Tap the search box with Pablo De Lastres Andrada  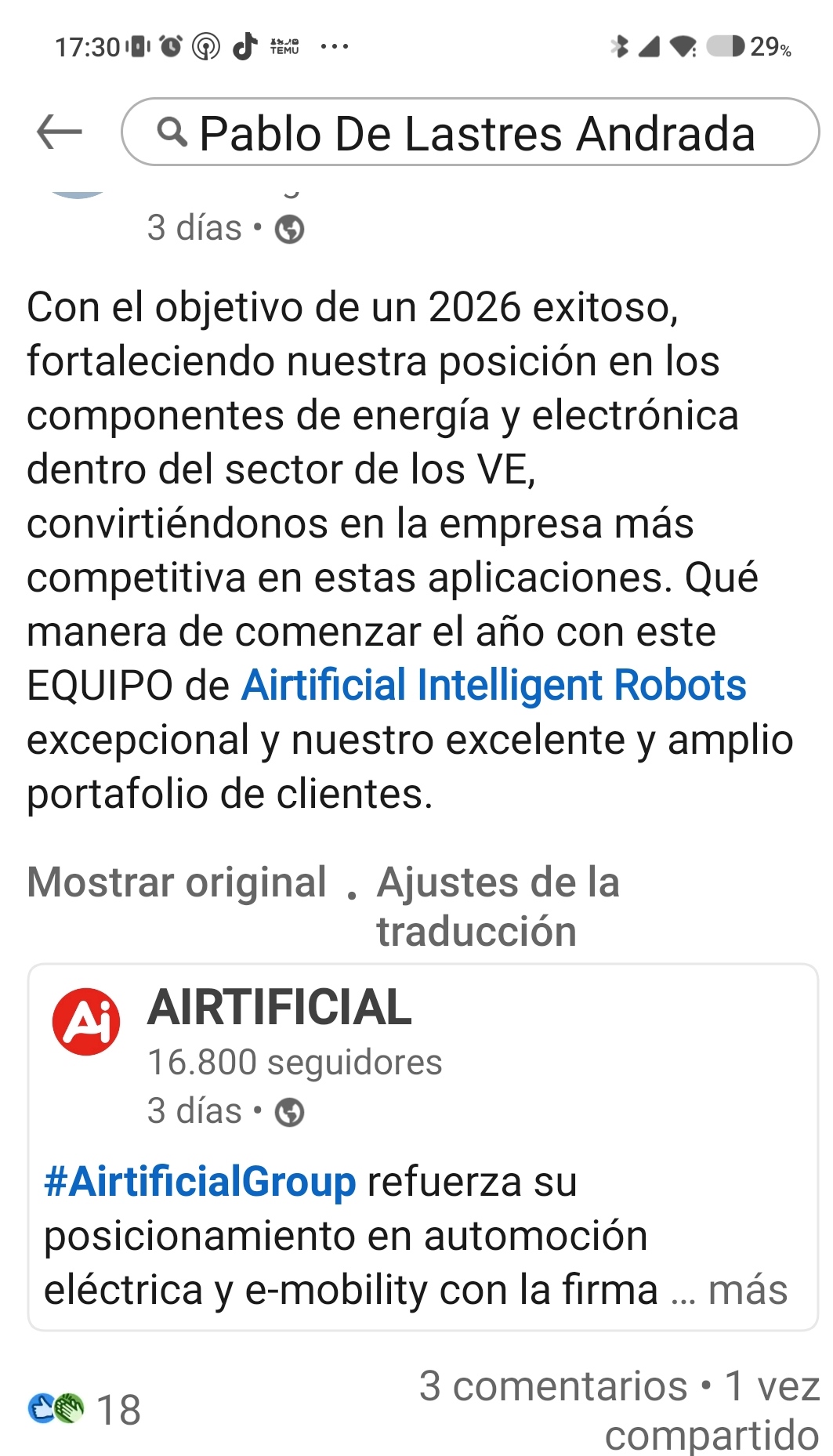point(470,132)
